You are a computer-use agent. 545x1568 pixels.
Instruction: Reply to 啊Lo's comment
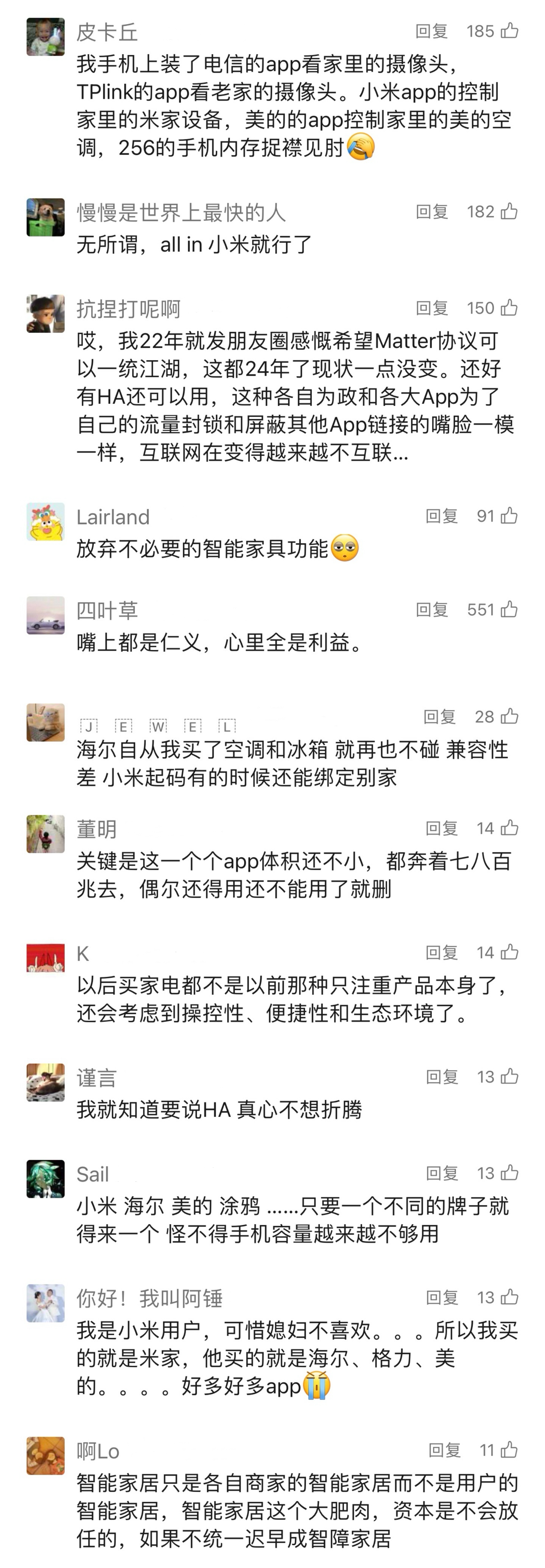445,1450
